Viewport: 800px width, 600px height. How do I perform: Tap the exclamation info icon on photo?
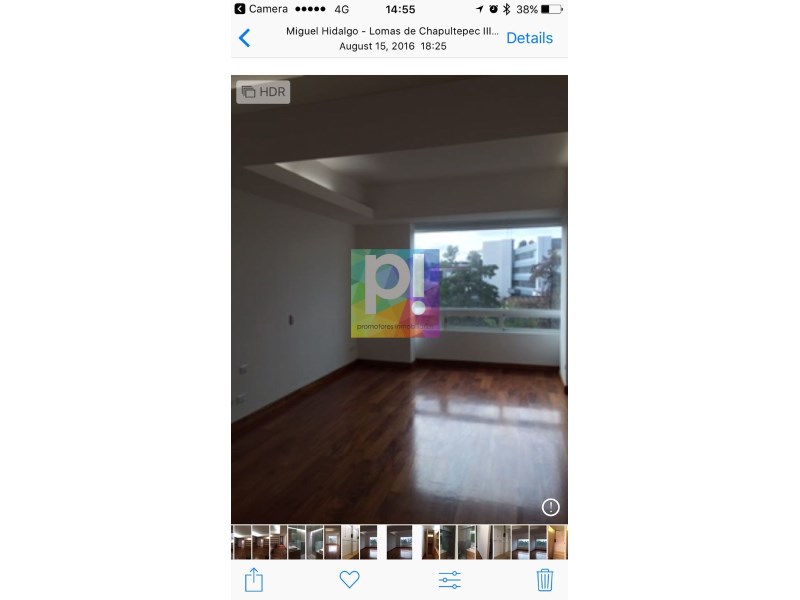pos(550,507)
